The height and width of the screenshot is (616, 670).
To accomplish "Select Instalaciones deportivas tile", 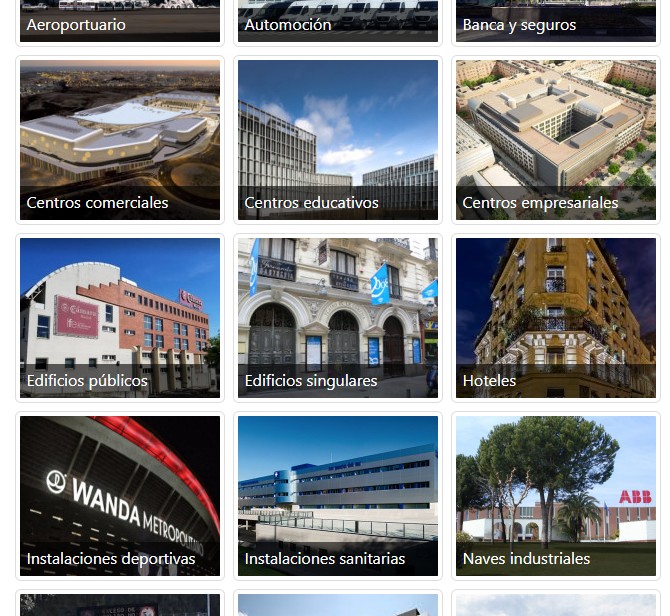I will 119,496.
